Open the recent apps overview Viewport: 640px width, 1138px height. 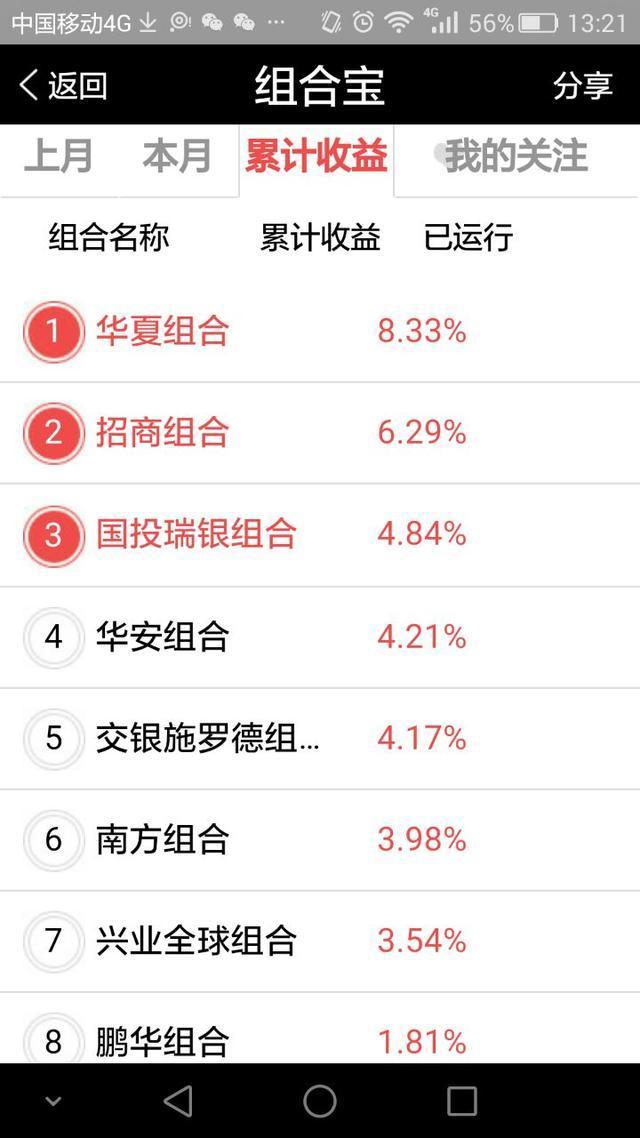coord(462,1101)
